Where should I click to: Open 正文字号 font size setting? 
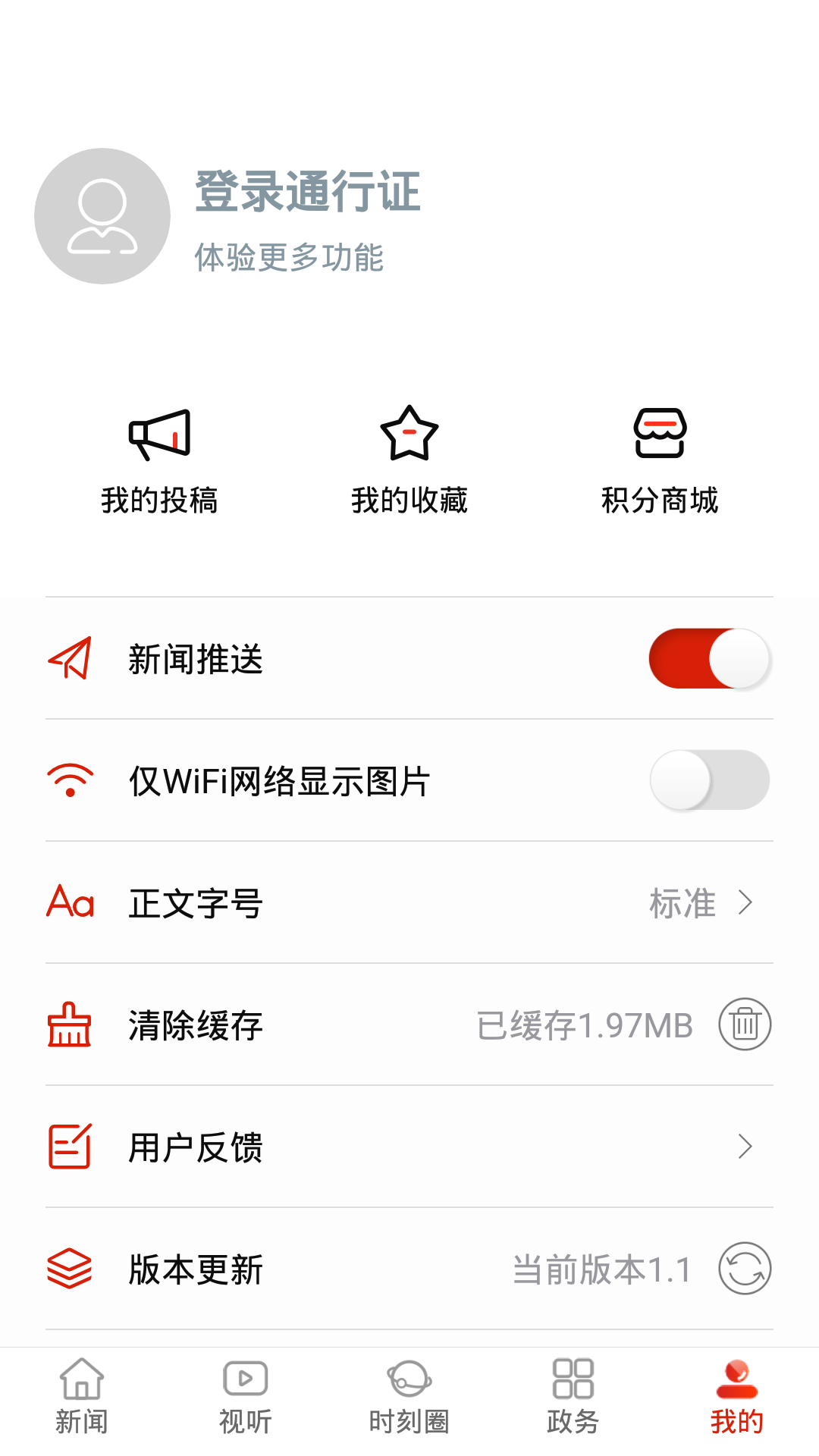click(x=409, y=903)
